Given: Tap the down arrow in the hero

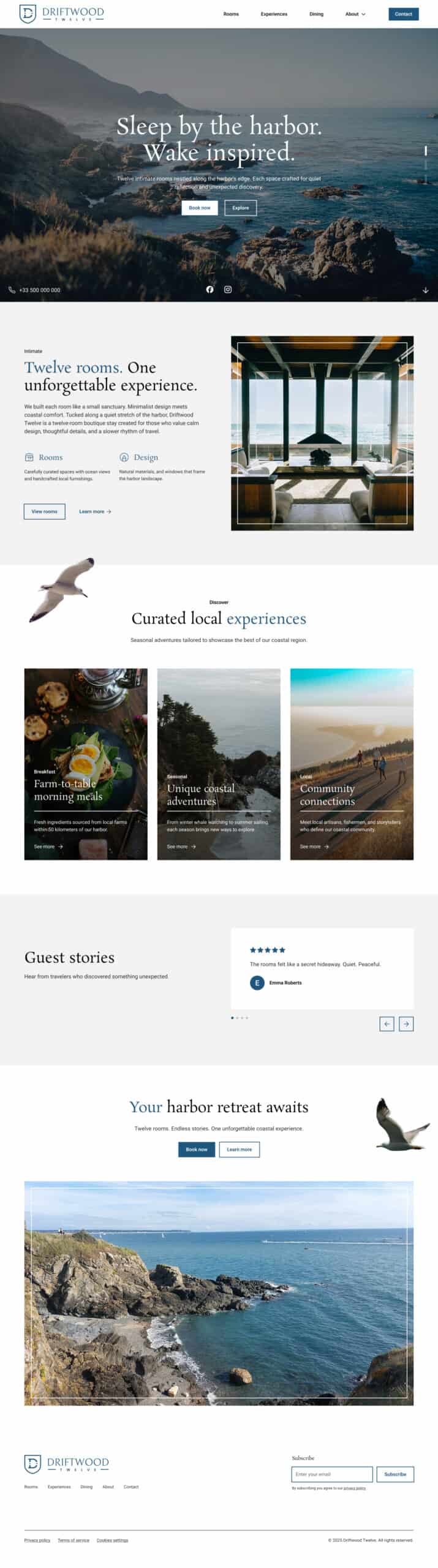Looking at the screenshot, I should pyautogui.click(x=425, y=290).
